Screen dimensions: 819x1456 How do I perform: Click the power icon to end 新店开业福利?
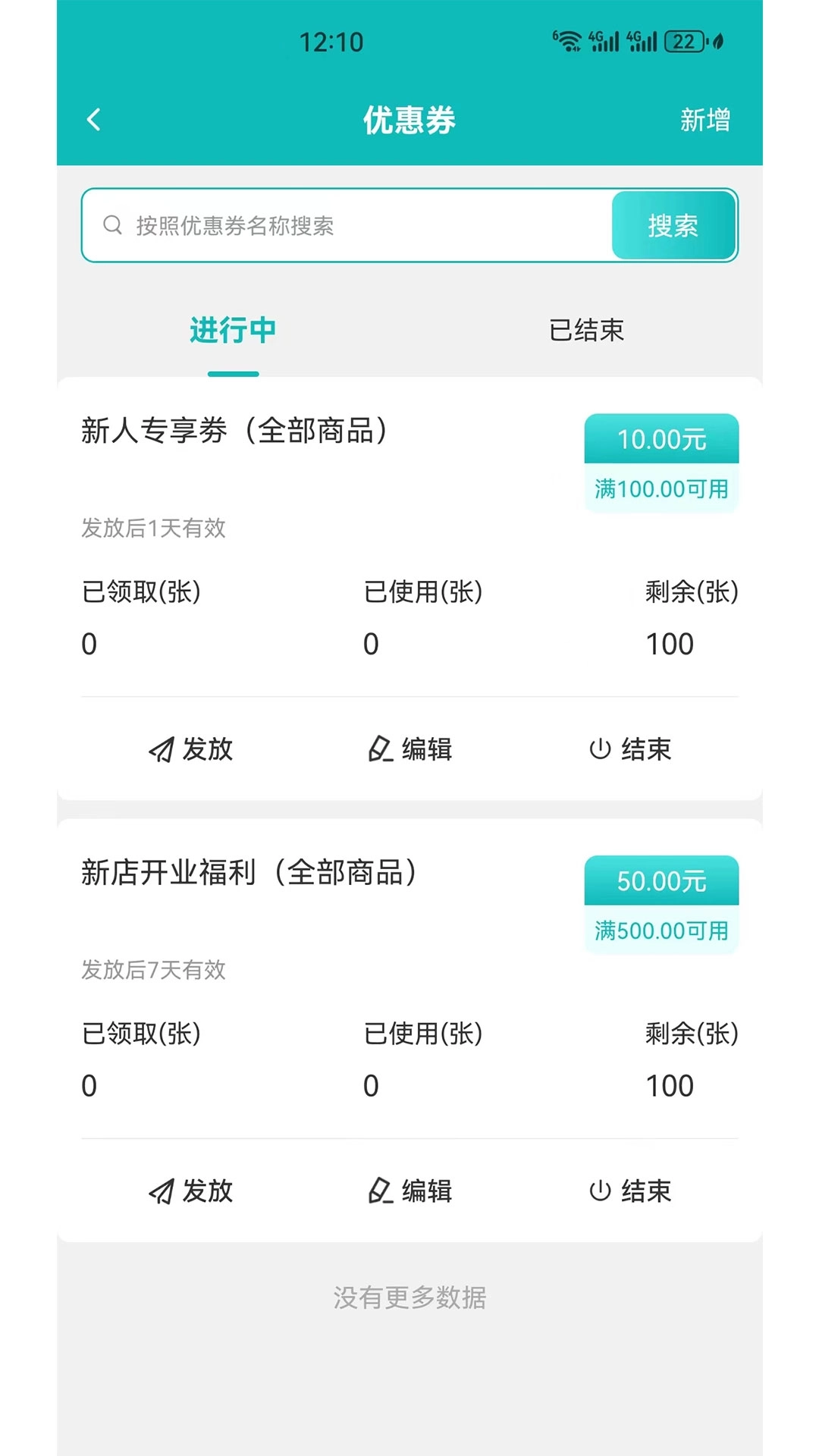coord(601,1191)
